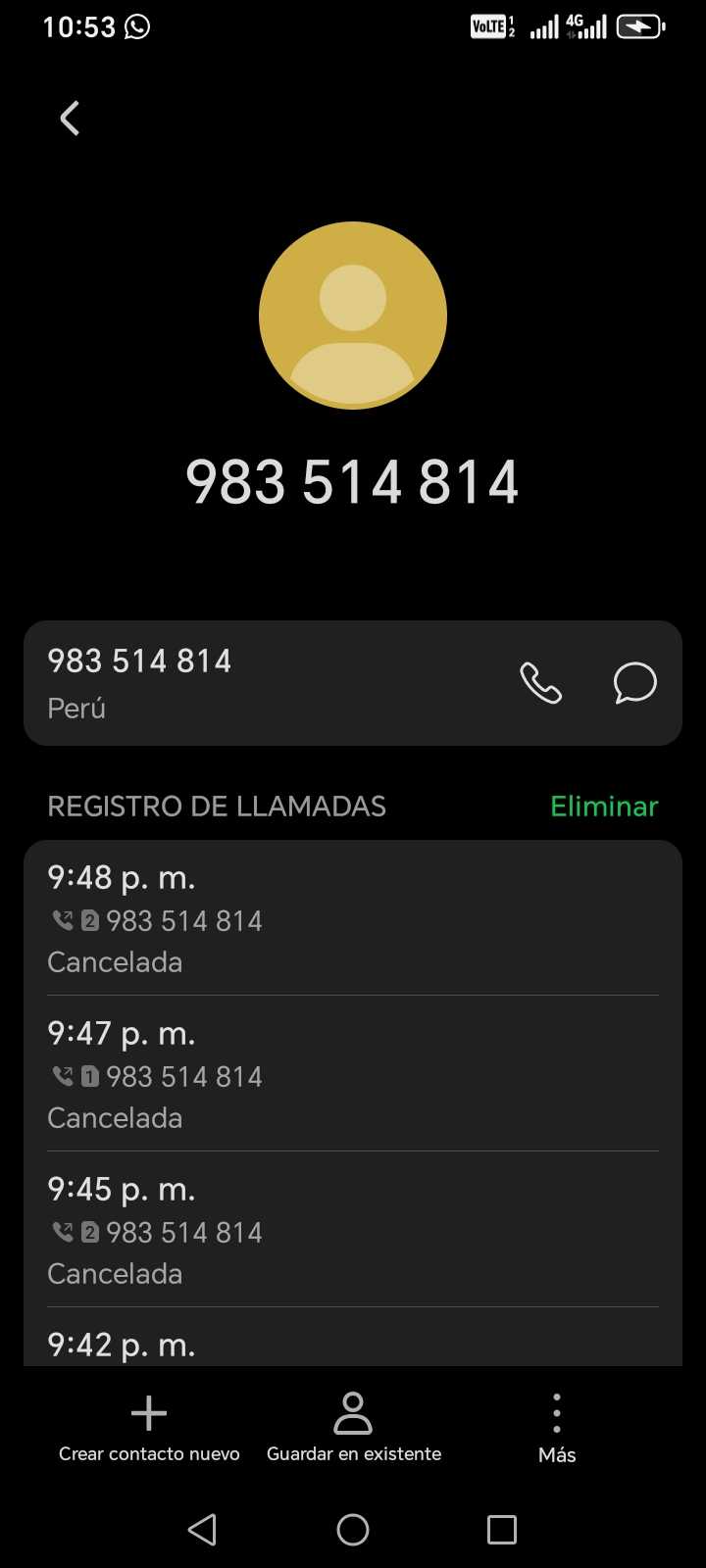Open the 9:47 p. m. call entry

[x=353, y=1074]
